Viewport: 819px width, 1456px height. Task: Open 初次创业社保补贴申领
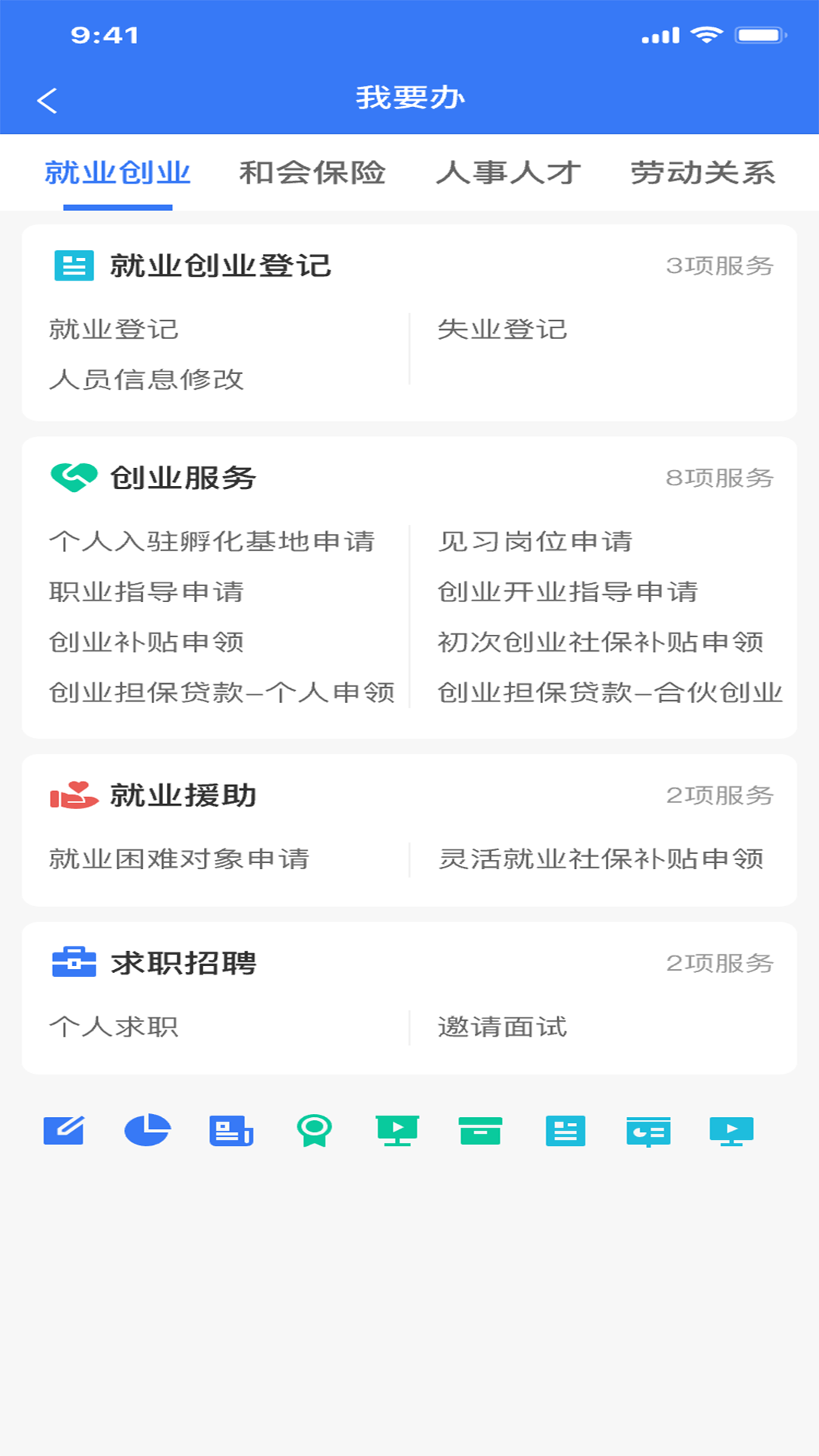(x=600, y=642)
